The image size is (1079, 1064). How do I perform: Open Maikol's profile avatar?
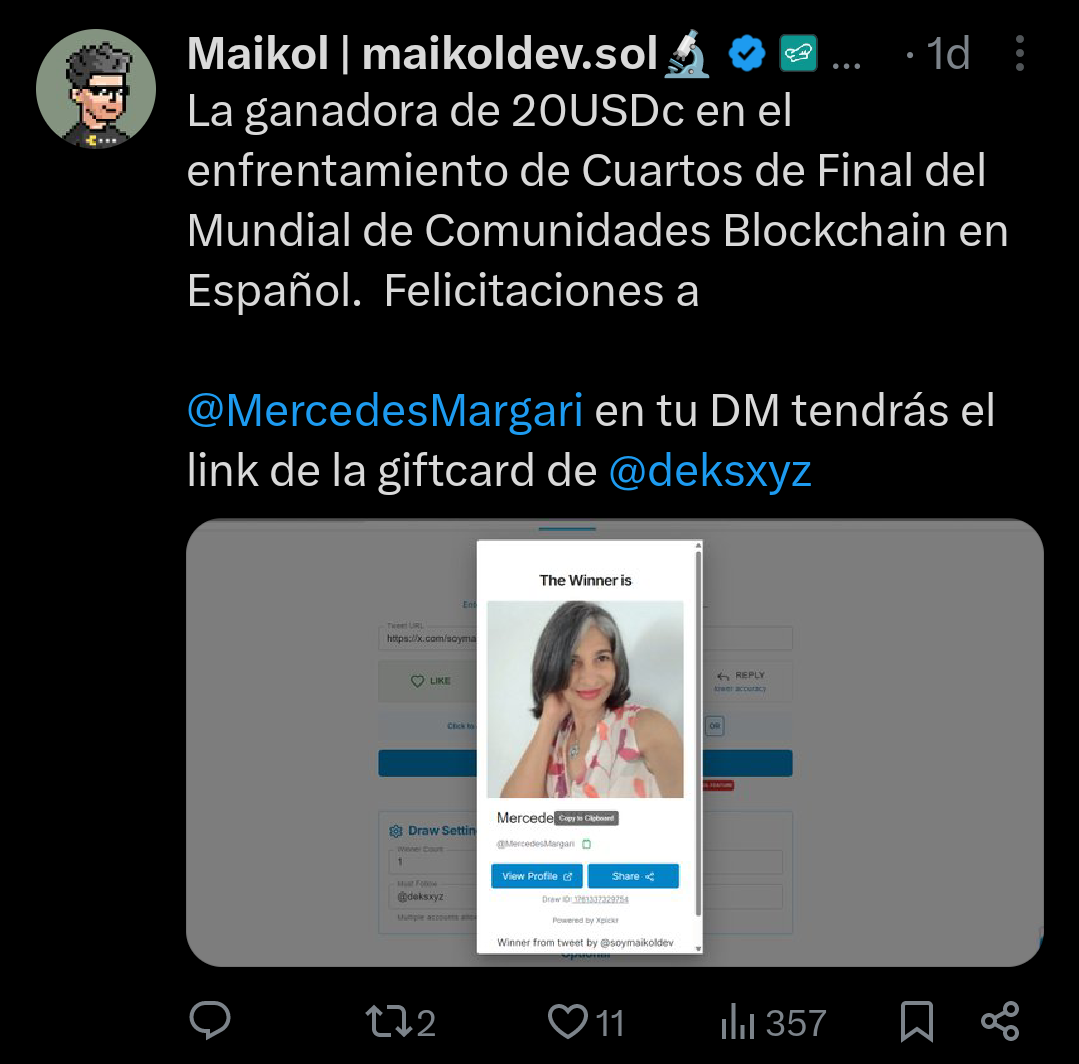click(96, 89)
